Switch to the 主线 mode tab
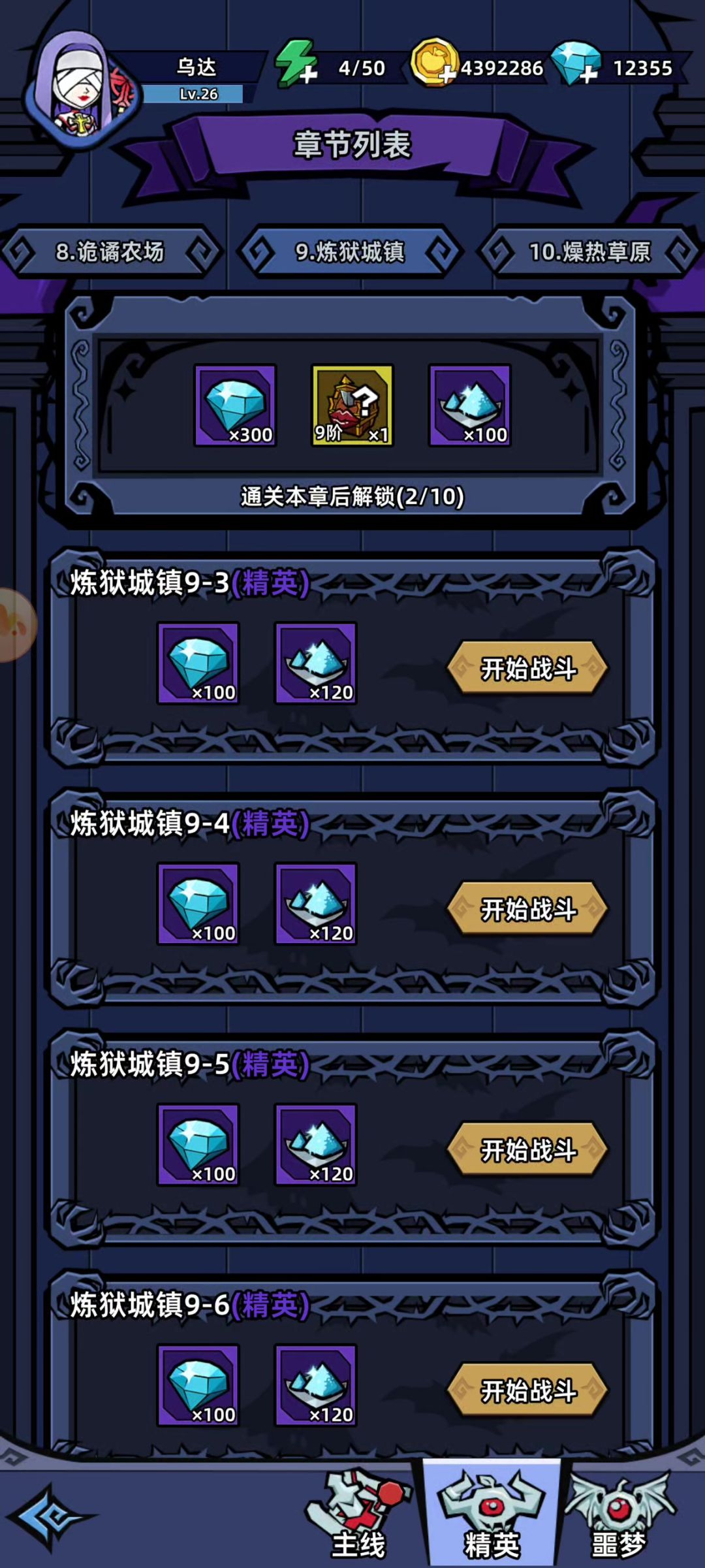 pyautogui.click(x=358, y=1515)
